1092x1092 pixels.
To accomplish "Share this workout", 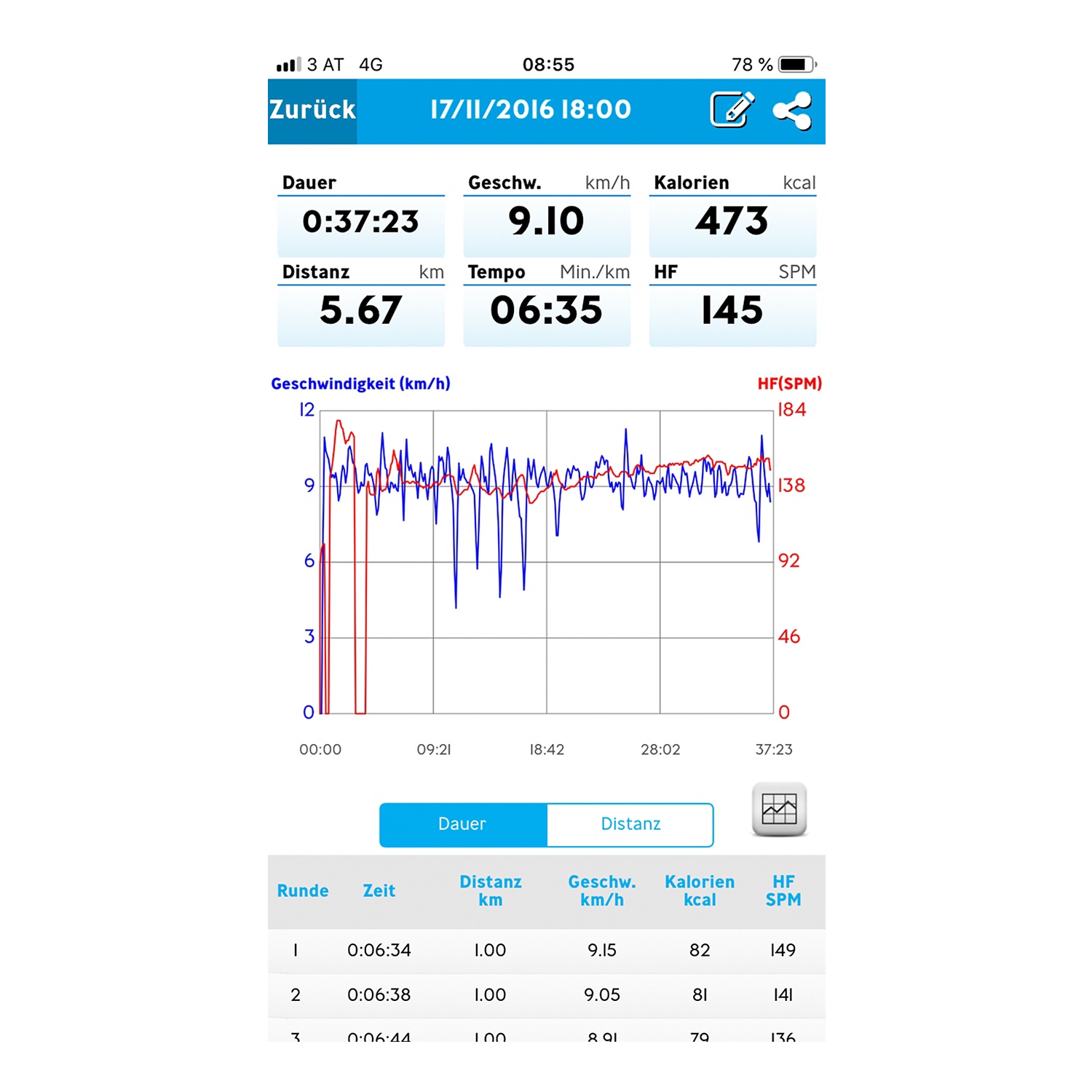I will tap(792, 111).
